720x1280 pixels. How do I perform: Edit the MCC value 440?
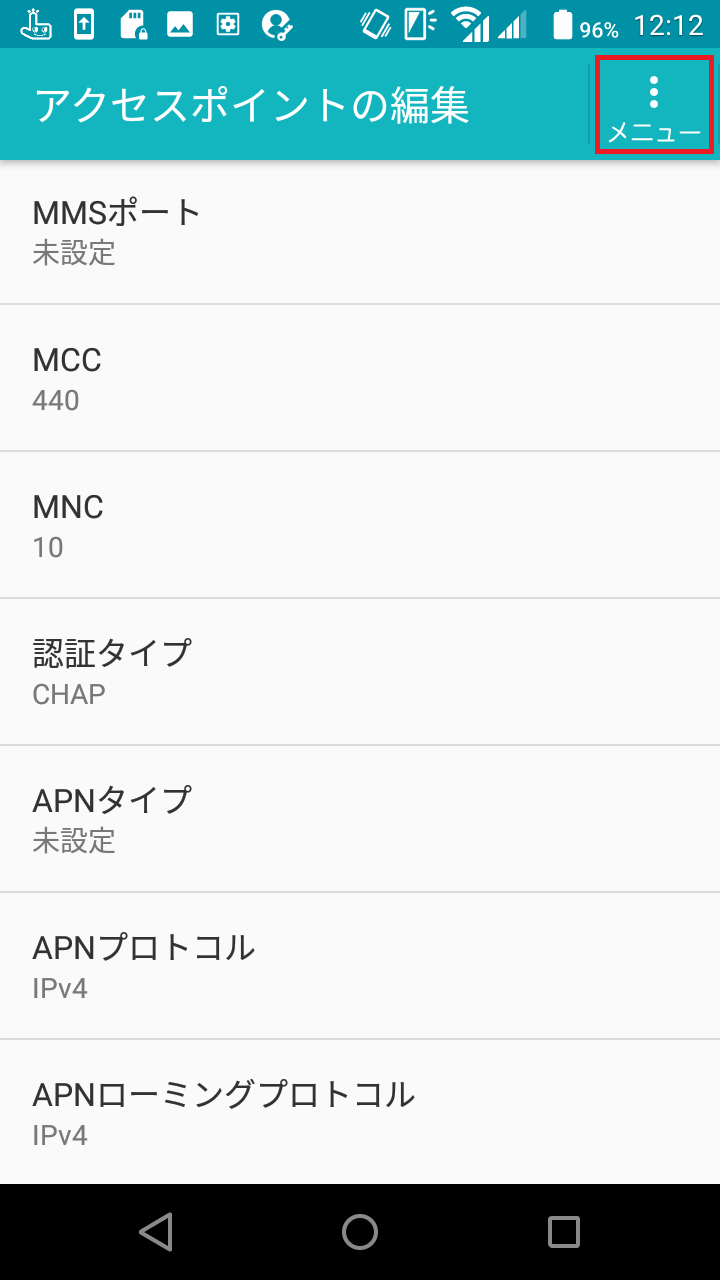[360, 377]
